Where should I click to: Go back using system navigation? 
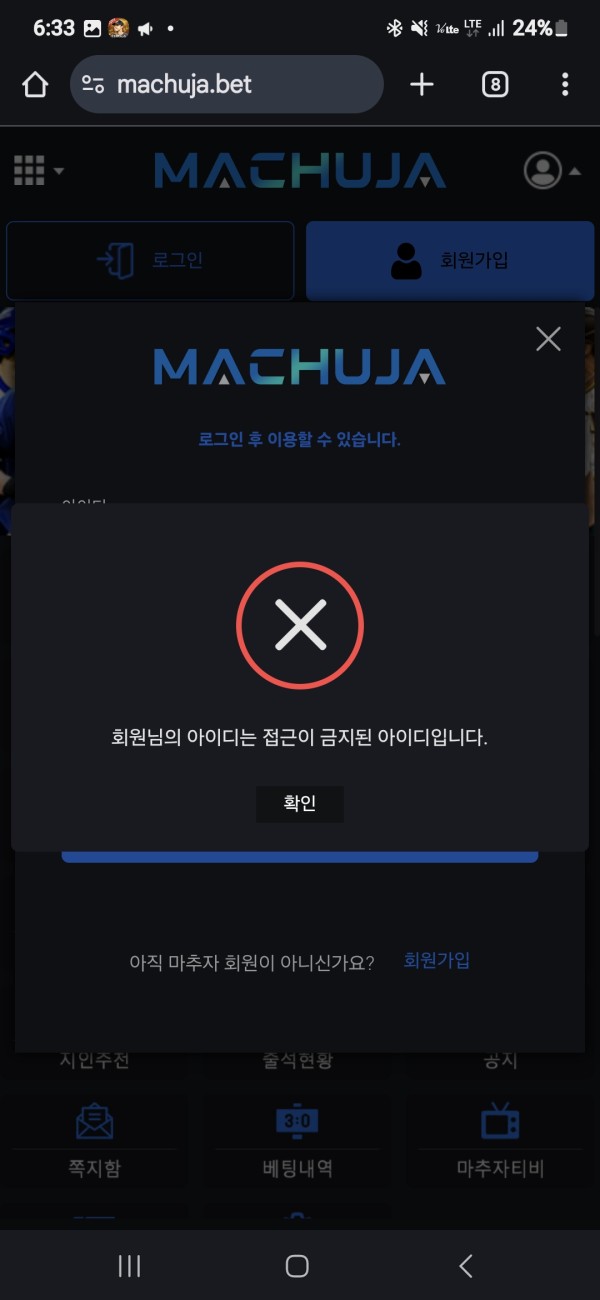465,1266
